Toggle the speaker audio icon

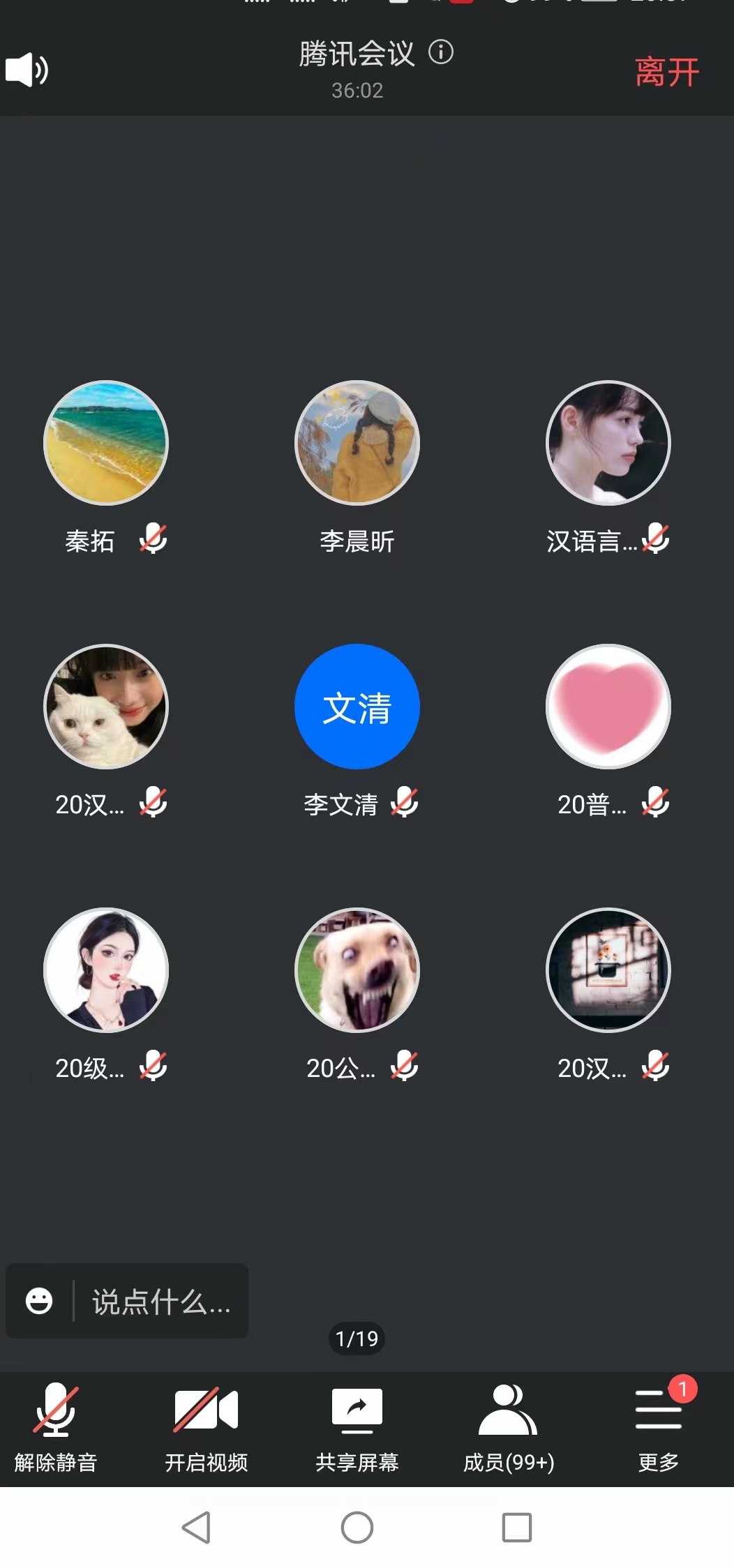pos(27,70)
